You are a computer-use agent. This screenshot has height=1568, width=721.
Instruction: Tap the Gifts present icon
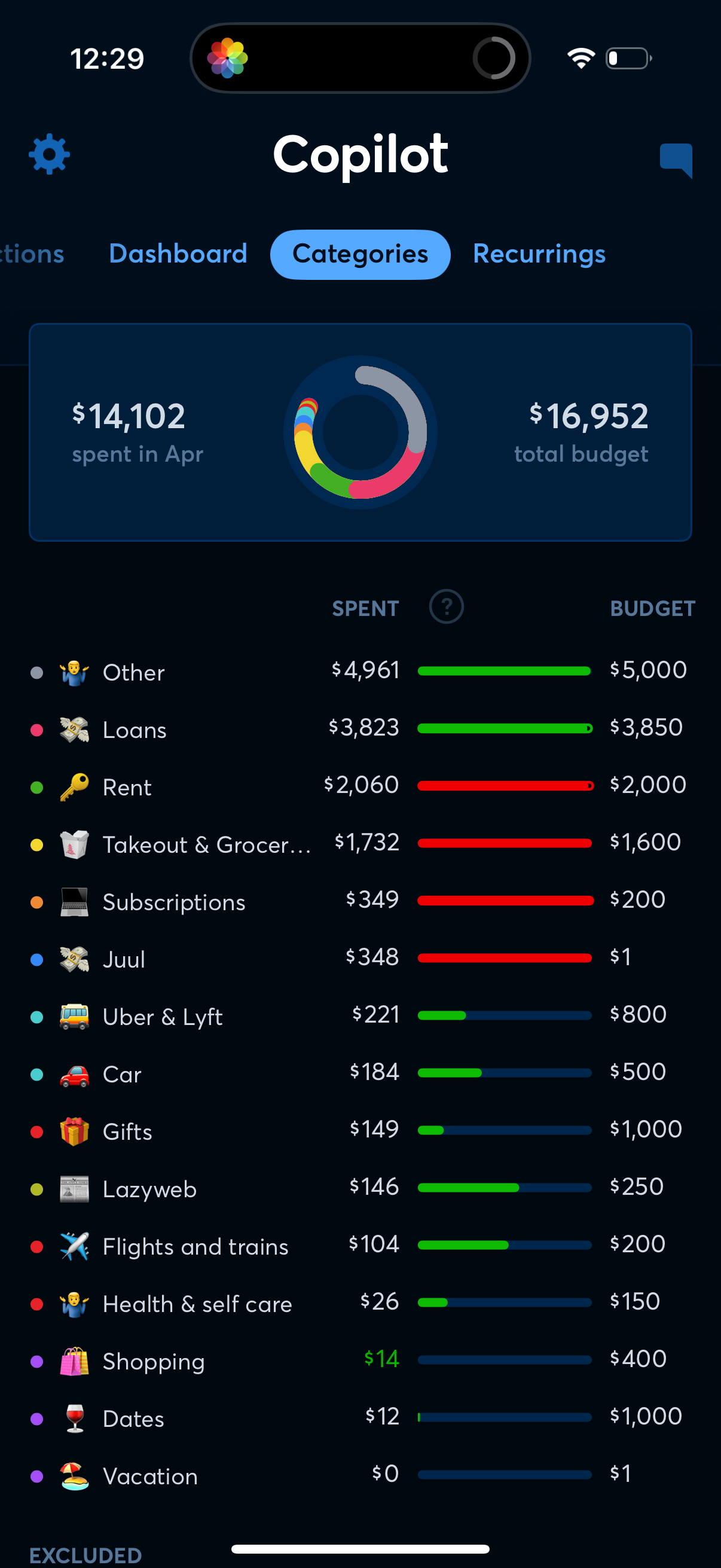click(x=73, y=1131)
